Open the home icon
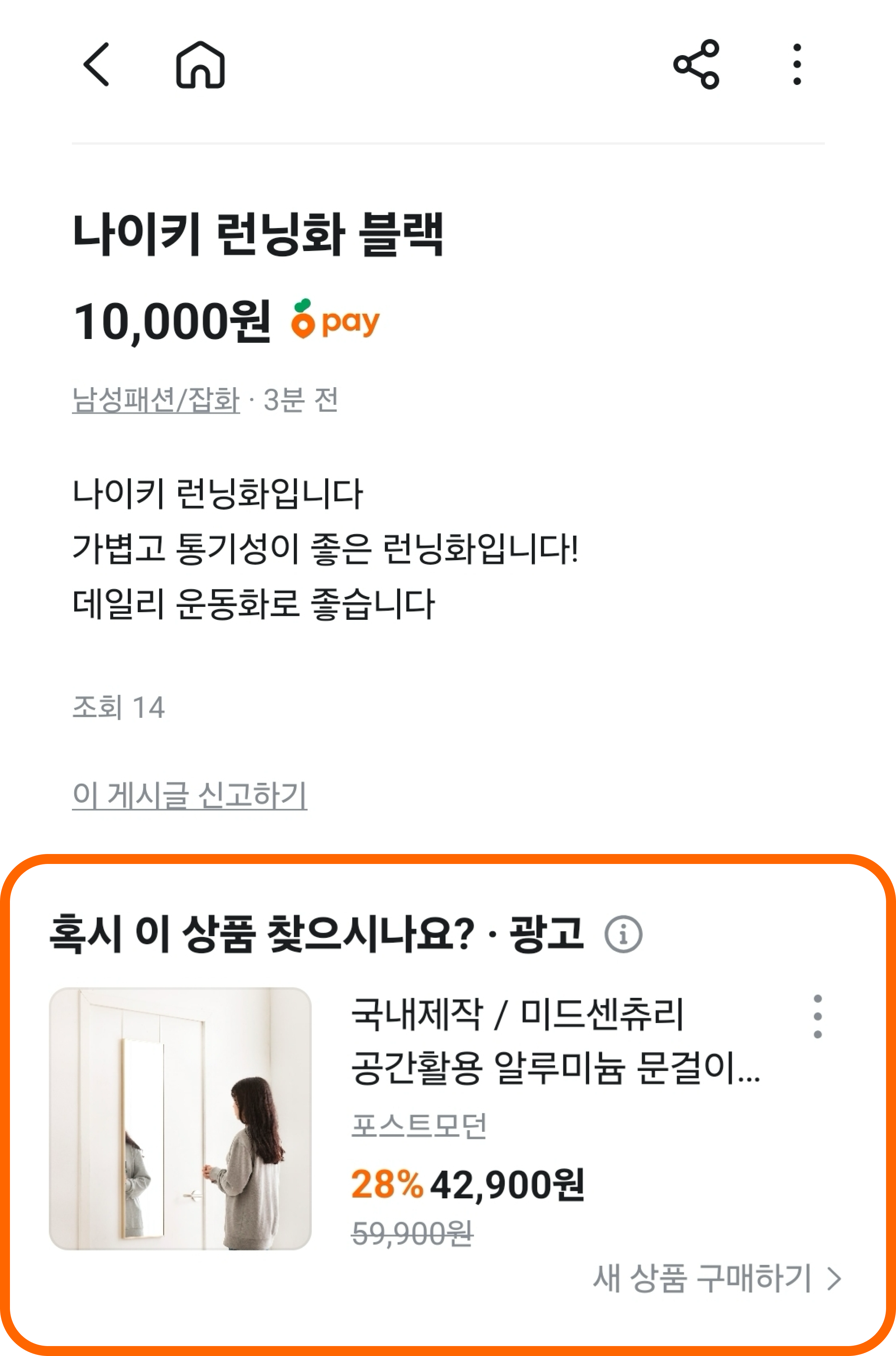 (x=200, y=65)
